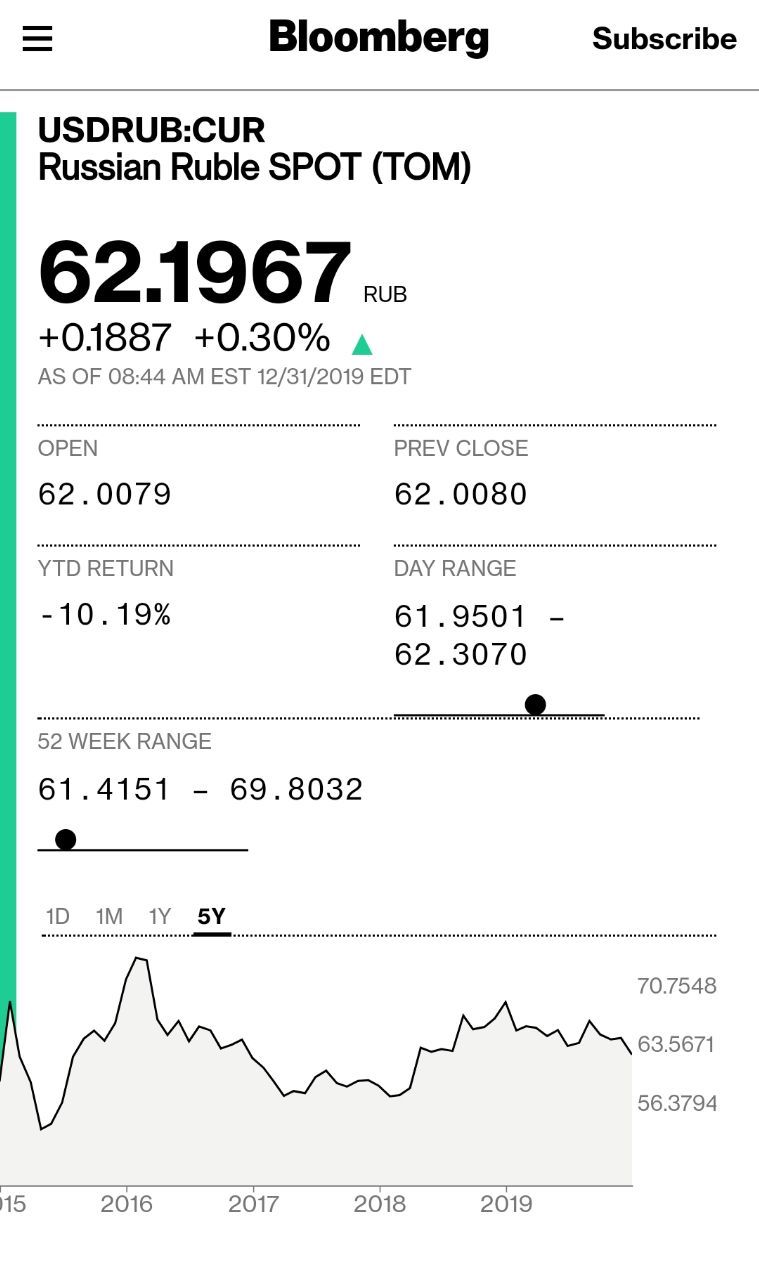Select the 5Y chart range

(x=212, y=916)
